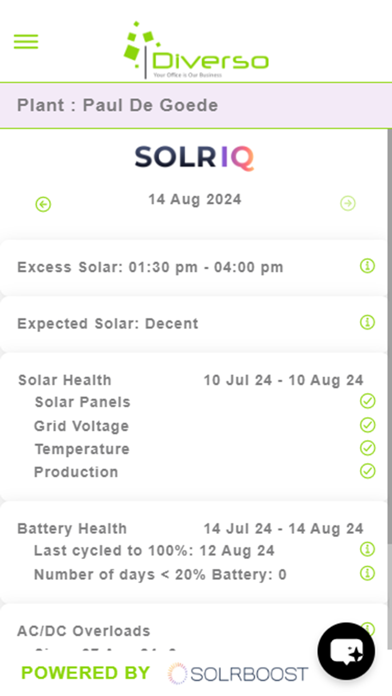392x696 pixels.
Task: Show info for Last cycled to 100%
Action: [x=367, y=549]
